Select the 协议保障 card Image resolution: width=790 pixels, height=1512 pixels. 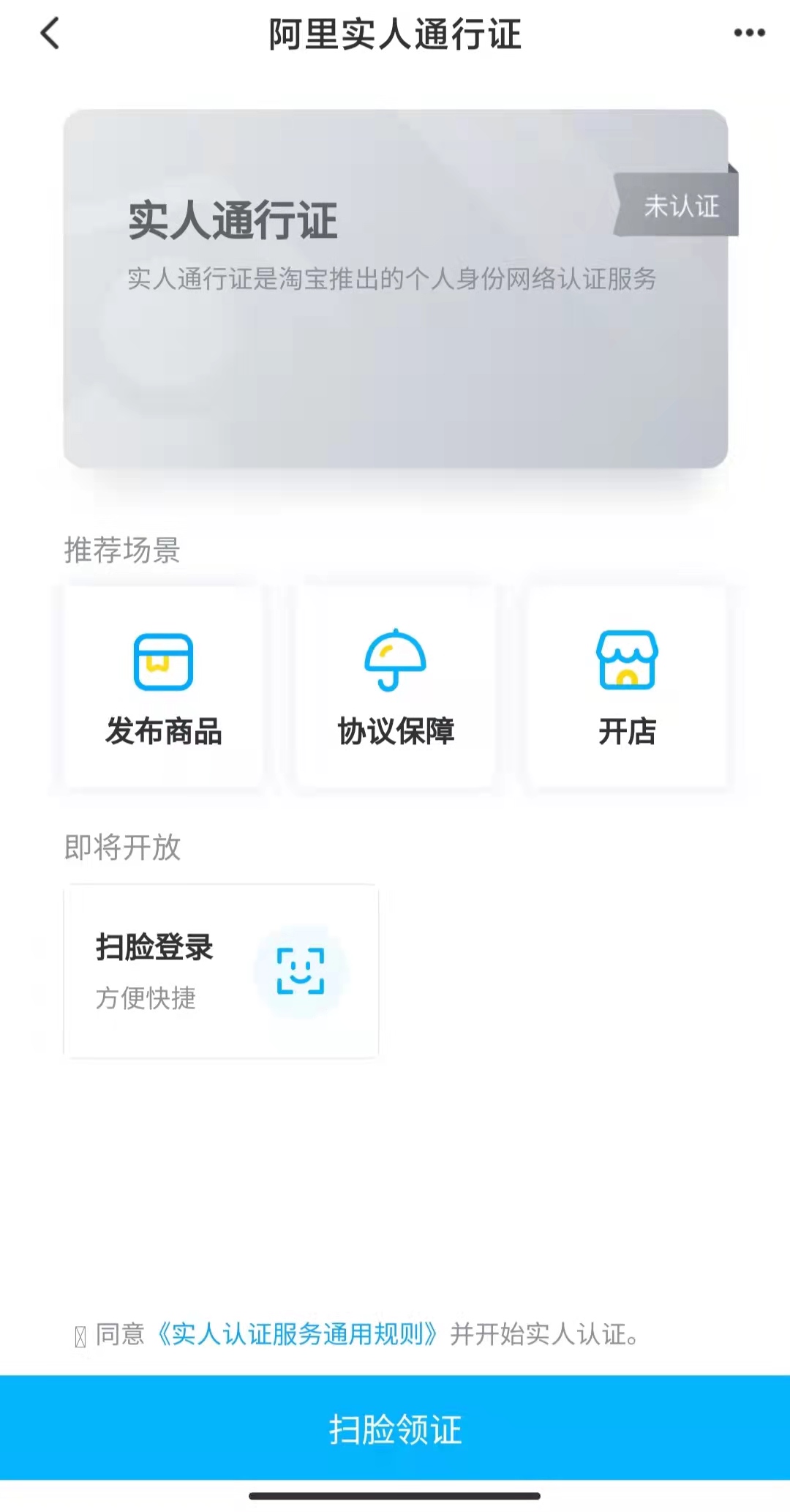pos(395,687)
